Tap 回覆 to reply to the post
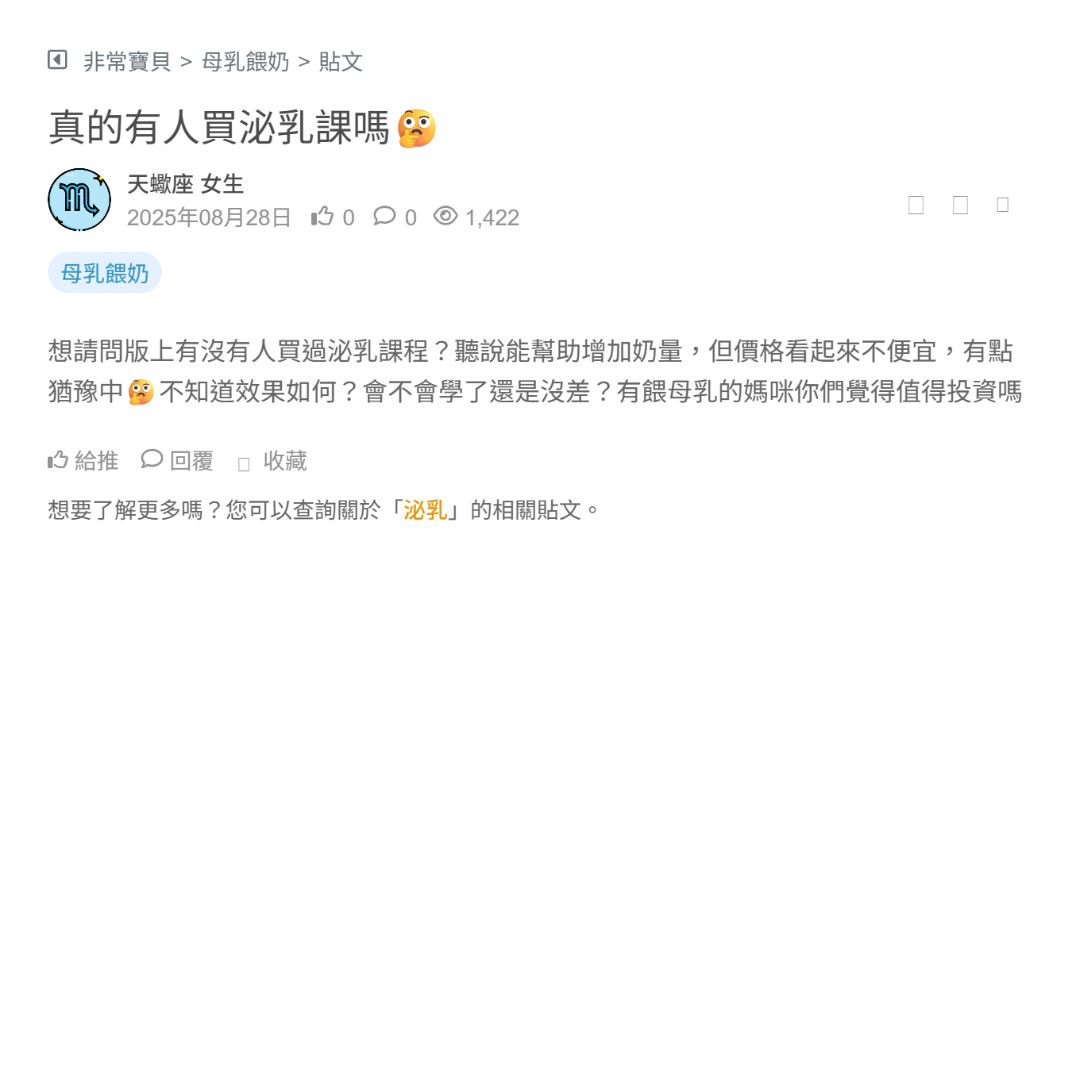This screenshot has height=1080, width=1080. [x=178, y=460]
